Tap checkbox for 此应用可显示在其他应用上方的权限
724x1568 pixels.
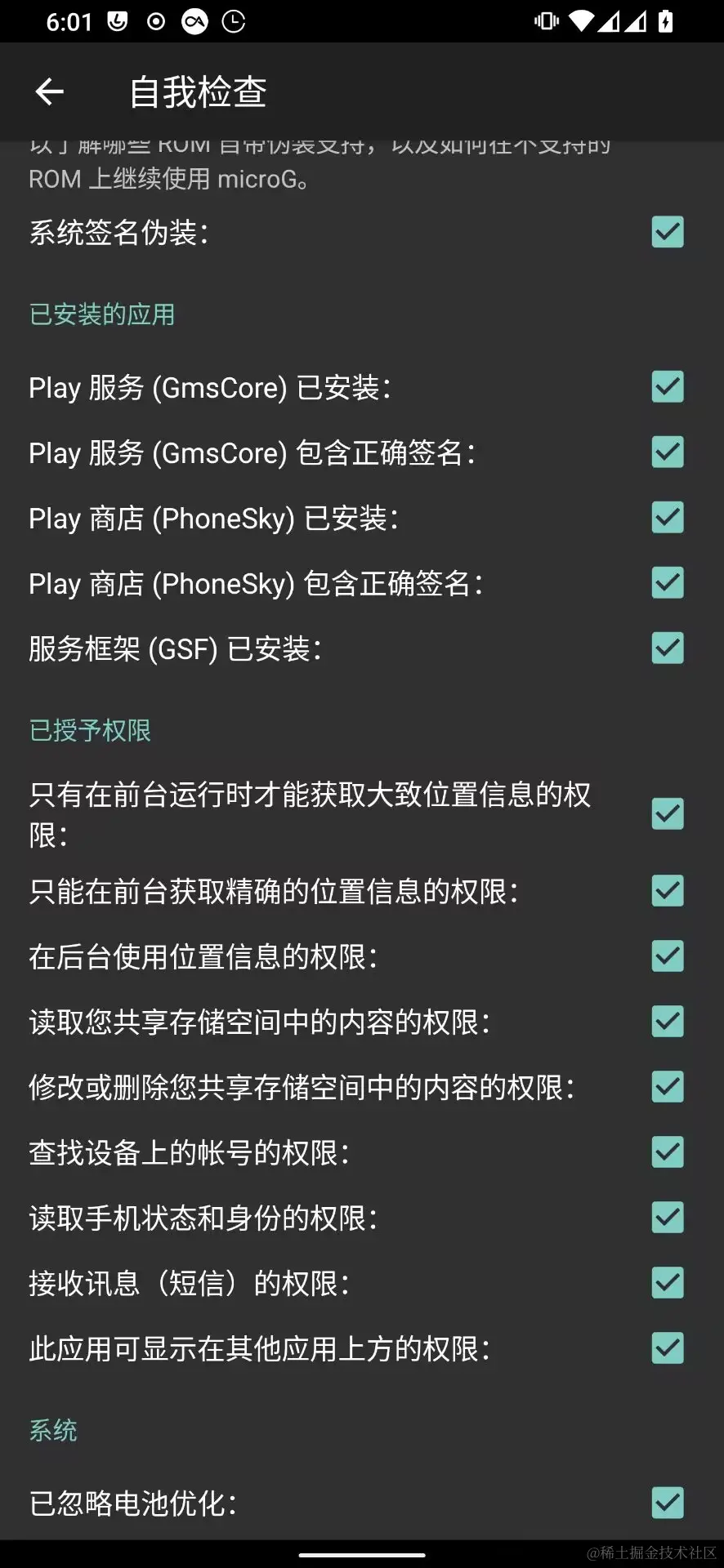tap(668, 1348)
